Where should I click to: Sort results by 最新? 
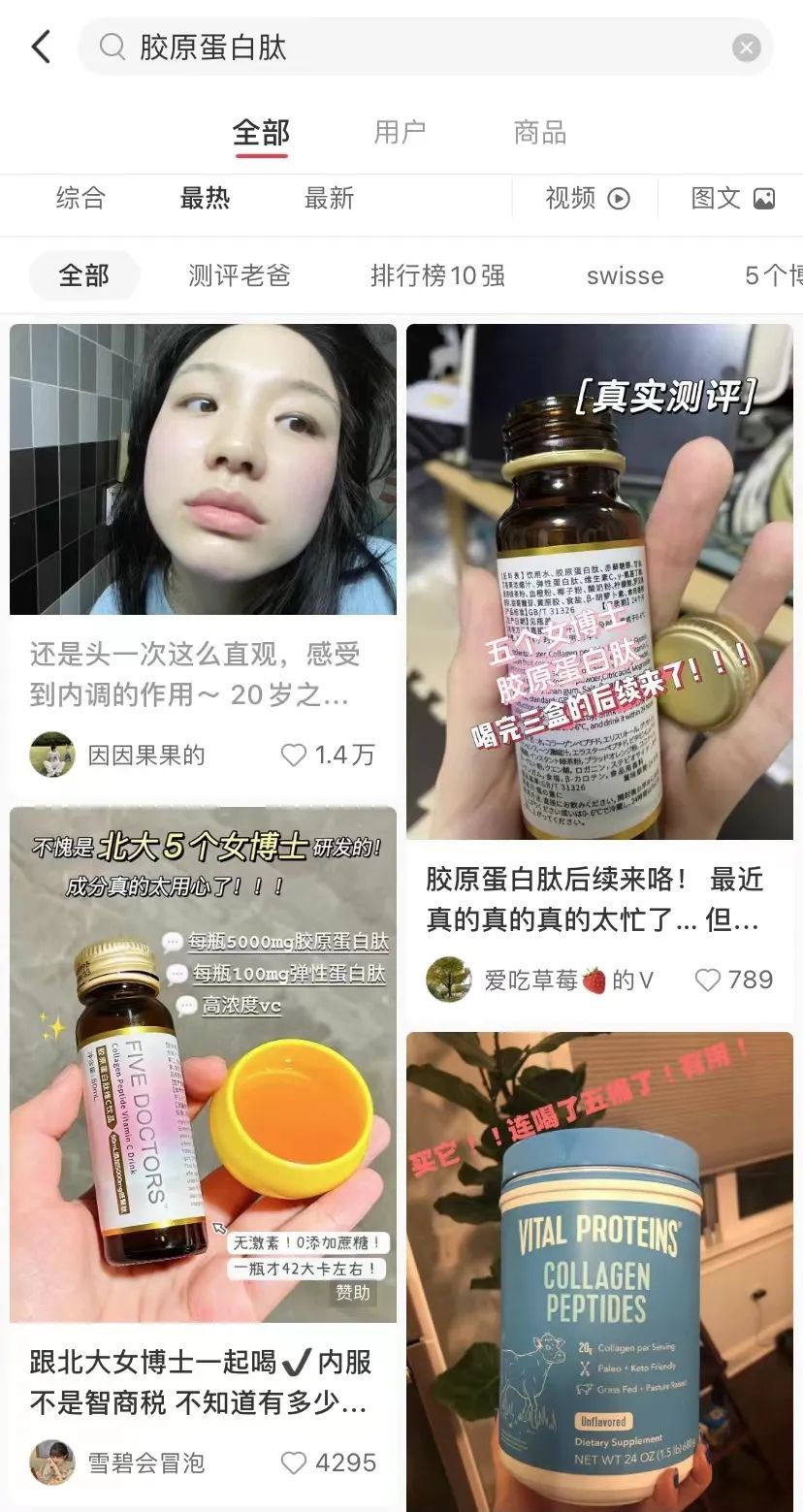[329, 199]
